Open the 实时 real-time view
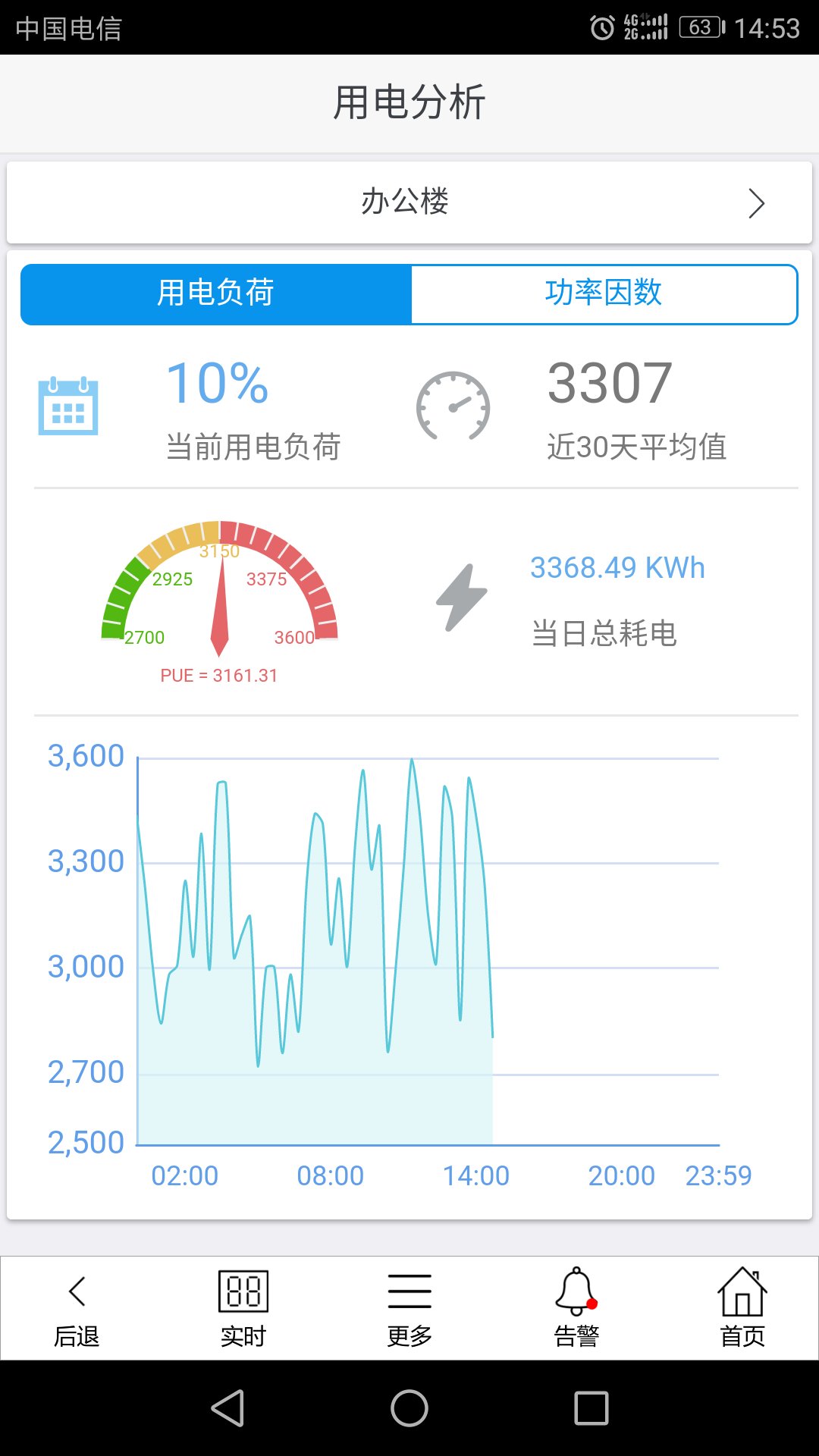 pos(243,1308)
